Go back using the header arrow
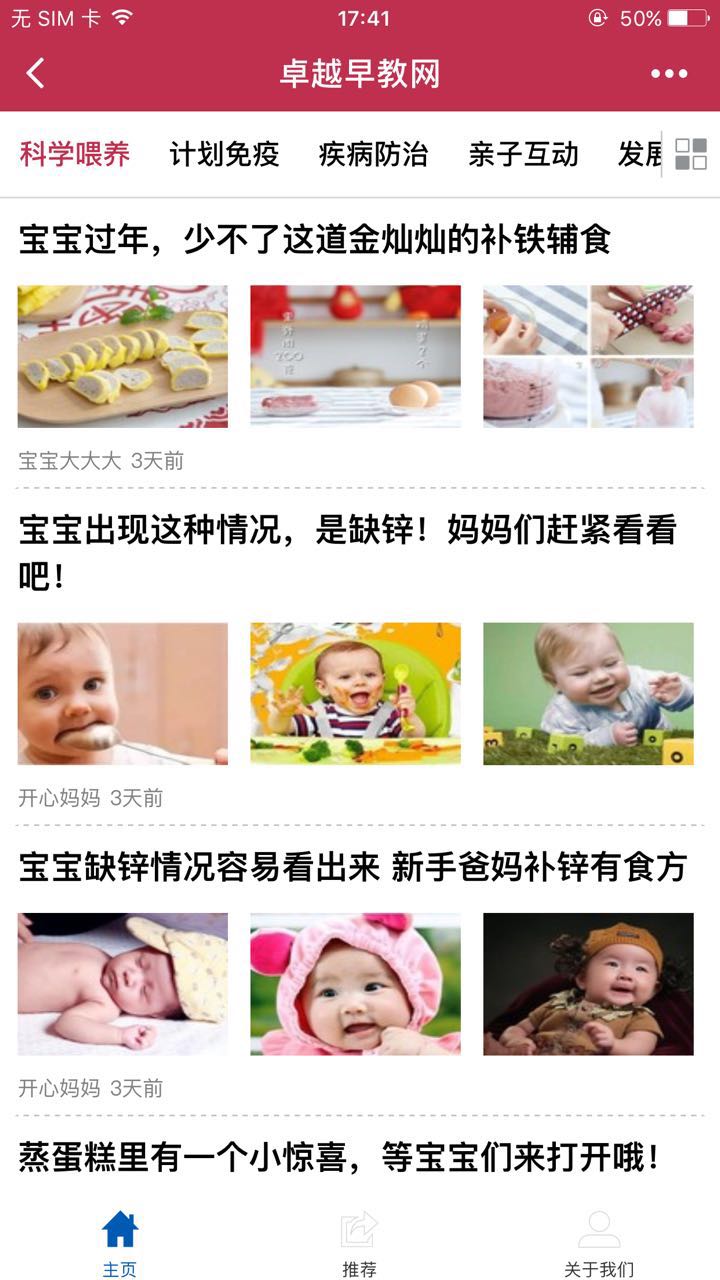Screen dimensions: 720x1280 coord(36,73)
